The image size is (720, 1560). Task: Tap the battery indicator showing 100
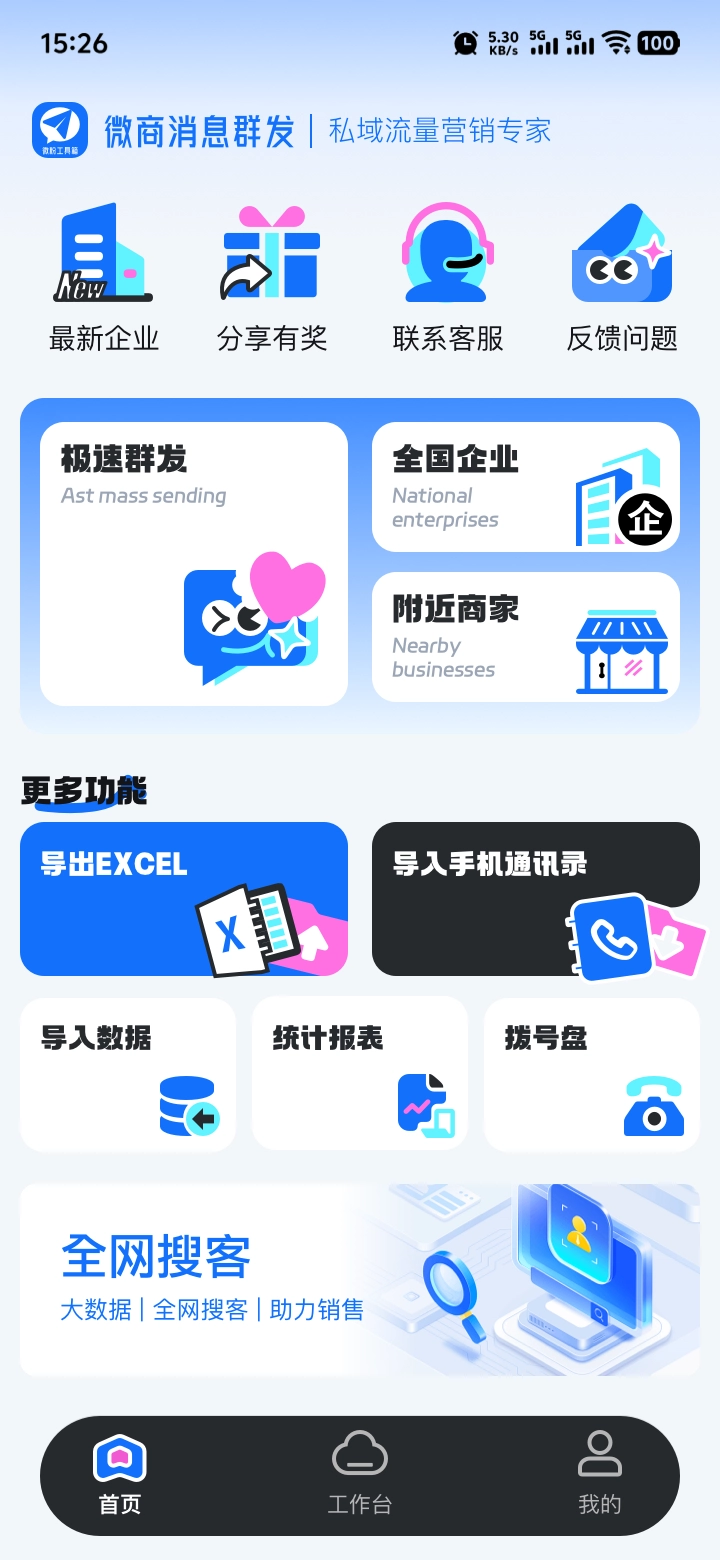click(x=659, y=43)
